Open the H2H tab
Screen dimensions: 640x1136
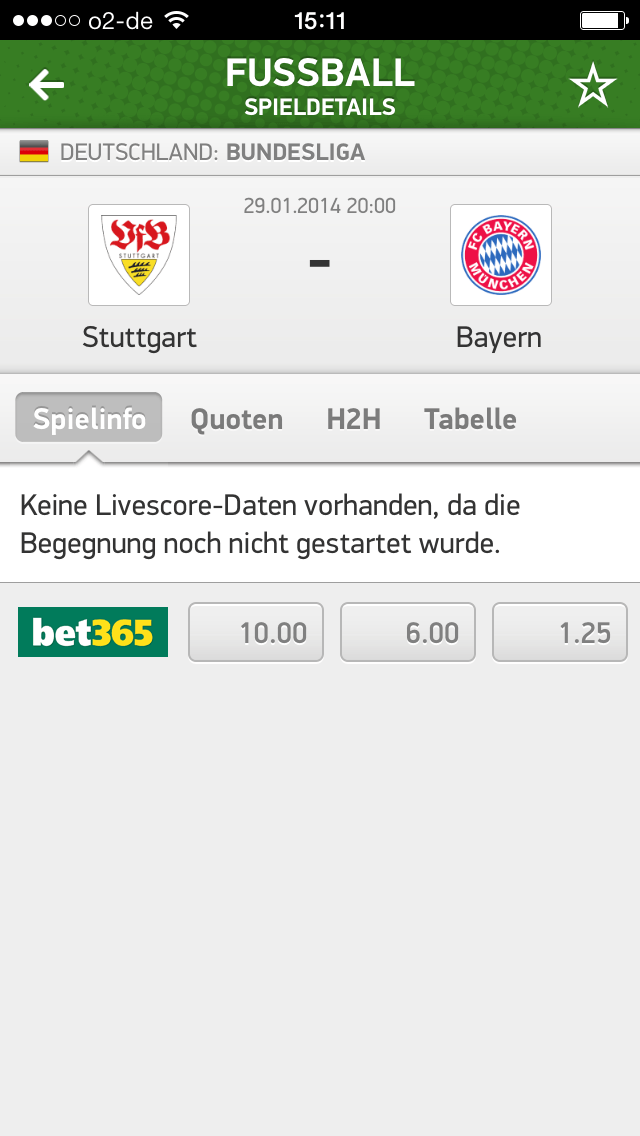[x=354, y=419]
